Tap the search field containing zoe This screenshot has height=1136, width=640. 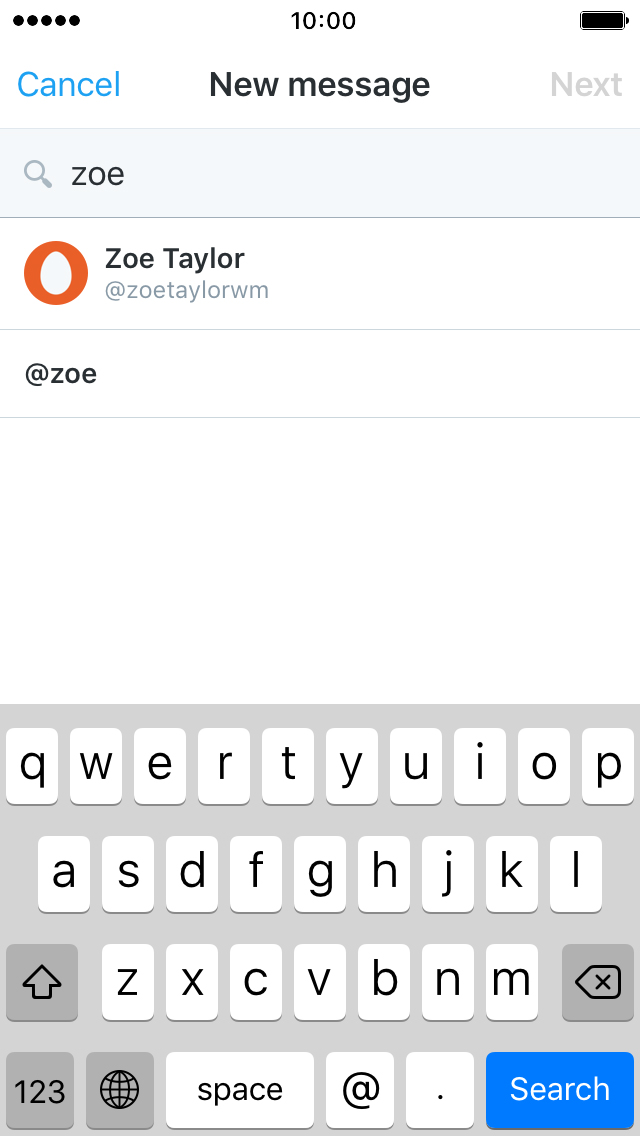click(320, 174)
